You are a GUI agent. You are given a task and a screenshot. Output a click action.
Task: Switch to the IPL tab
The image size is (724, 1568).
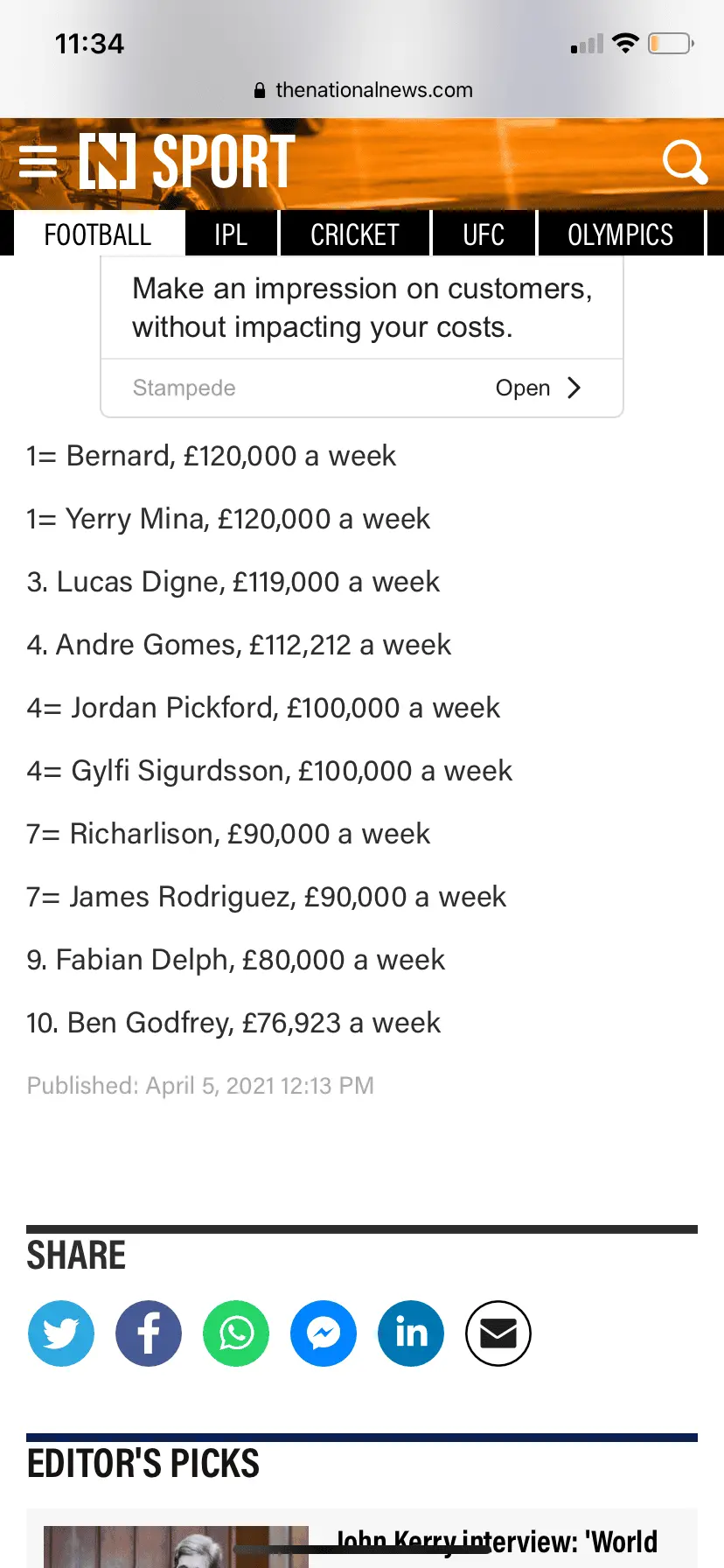pyautogui.click(x=231, y=234)
